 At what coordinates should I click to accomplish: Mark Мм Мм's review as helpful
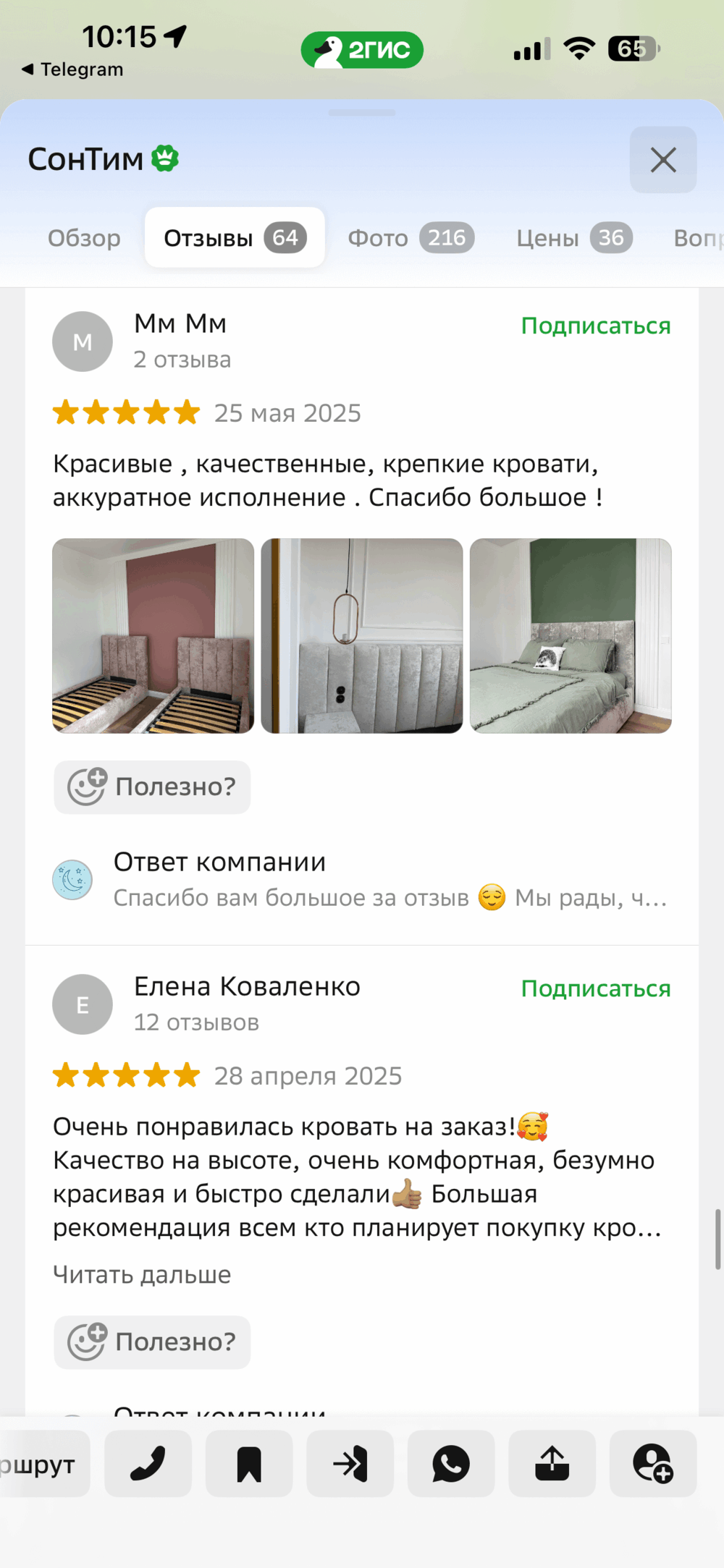(x=152, y=787)
